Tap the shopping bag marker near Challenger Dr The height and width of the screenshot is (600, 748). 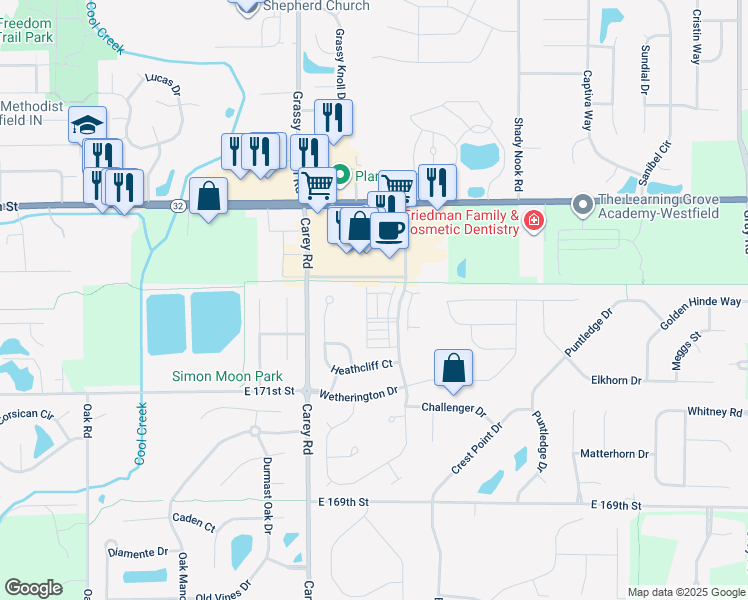pos(454,368)
